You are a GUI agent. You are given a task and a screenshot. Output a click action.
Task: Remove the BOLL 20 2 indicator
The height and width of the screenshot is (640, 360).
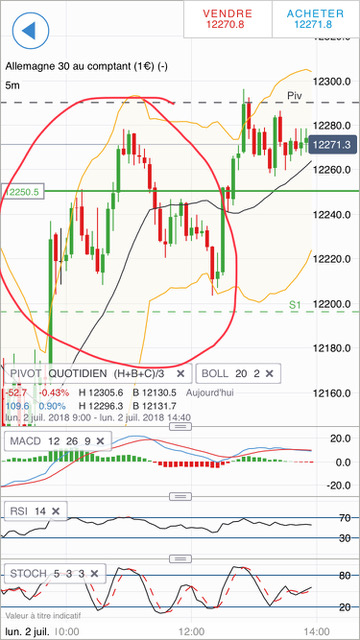(269, 373)
